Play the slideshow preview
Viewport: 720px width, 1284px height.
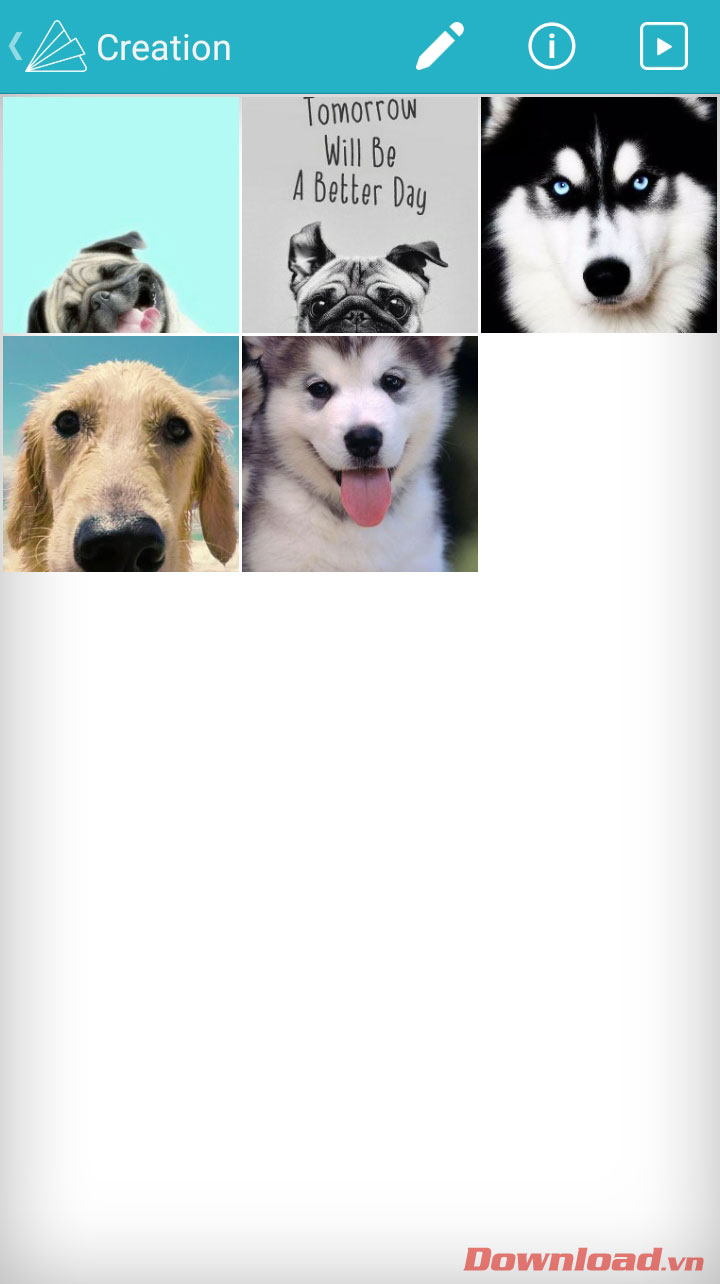pos(664,46)
